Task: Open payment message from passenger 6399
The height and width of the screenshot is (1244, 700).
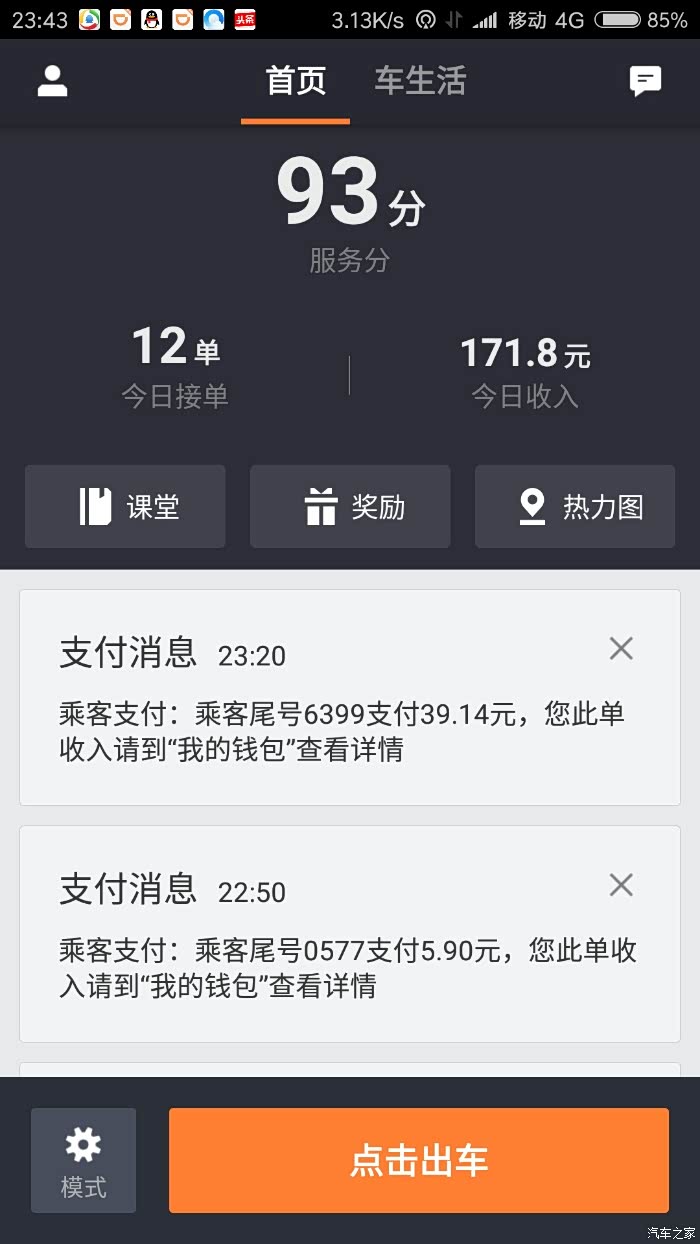Action: pyautogui.click(x=340, y=730)
